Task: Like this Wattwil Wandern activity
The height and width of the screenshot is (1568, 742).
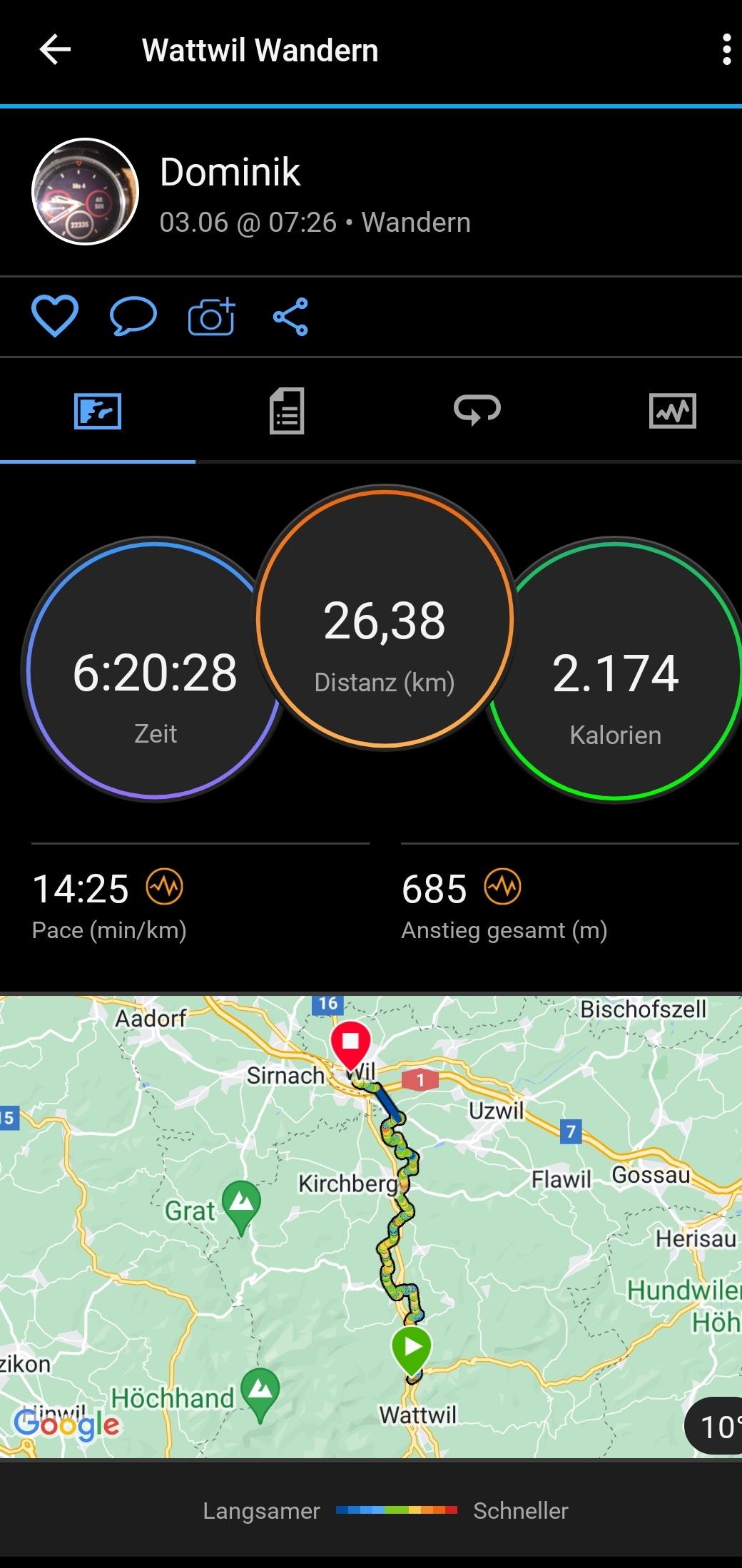Action: (x=55, y=316)
